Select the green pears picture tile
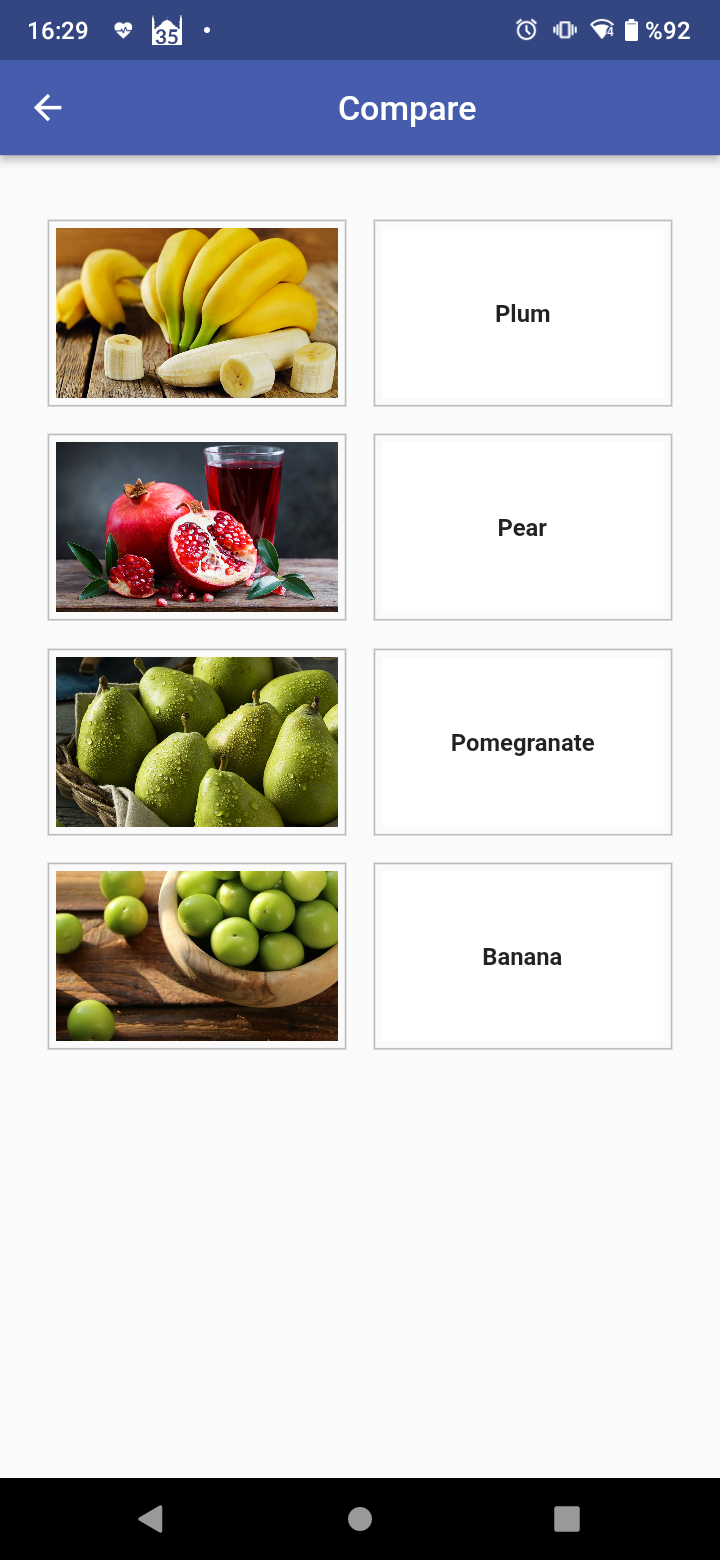The width and height of the screenshot is (720, 1560). point(197,742)
